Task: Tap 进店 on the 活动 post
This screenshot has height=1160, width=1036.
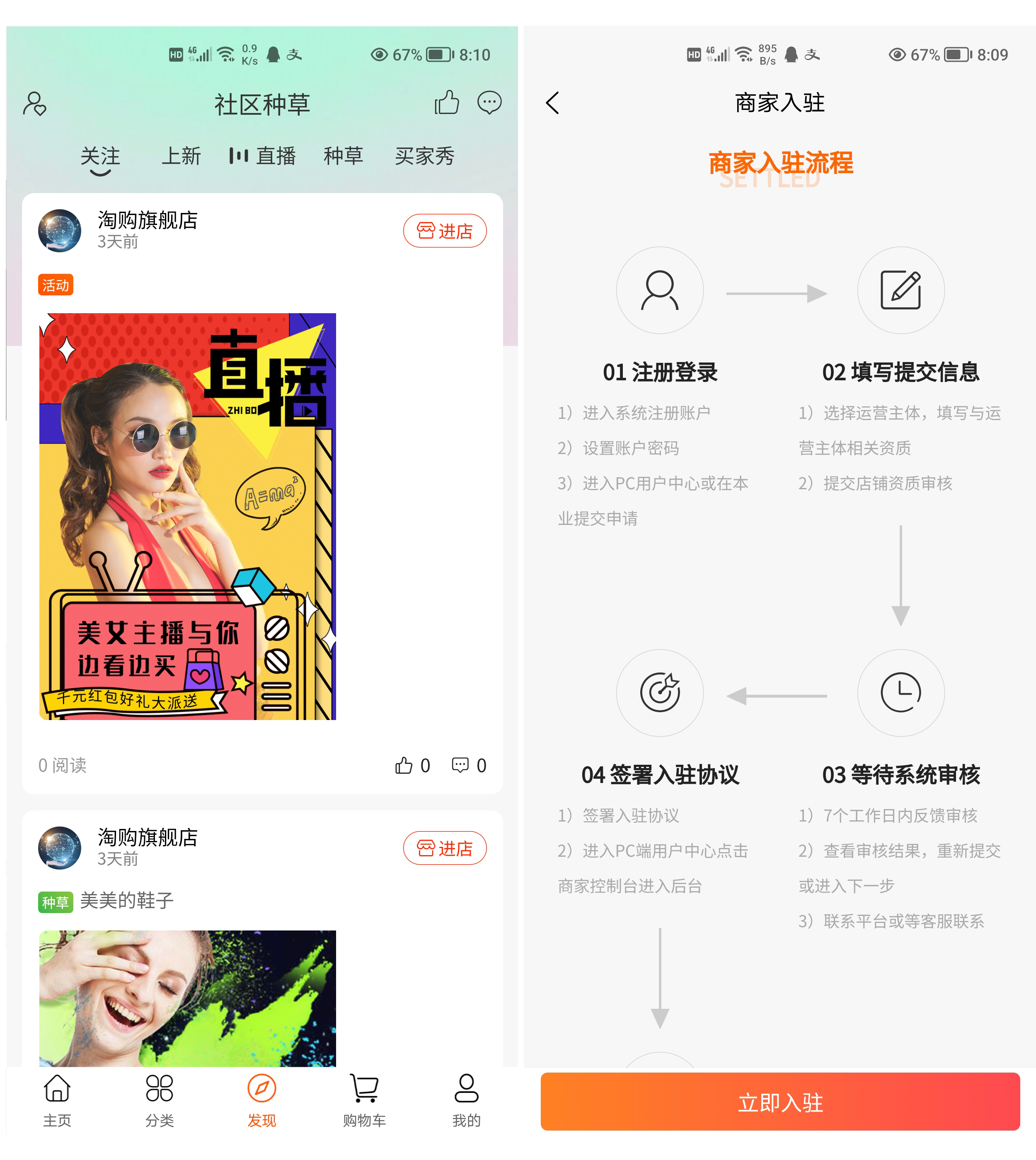Action: pos(445,231)
